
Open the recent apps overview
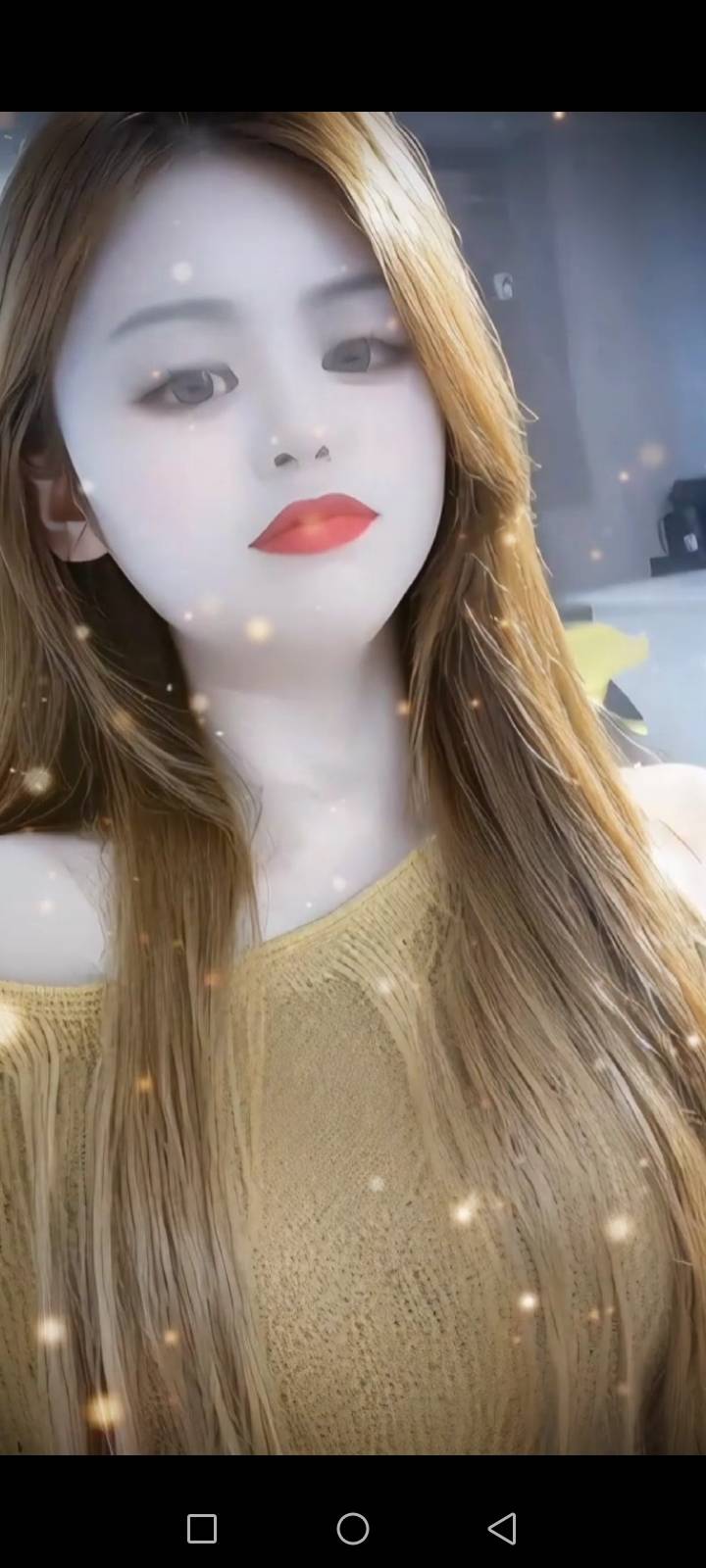click(x=202, y=1528)
